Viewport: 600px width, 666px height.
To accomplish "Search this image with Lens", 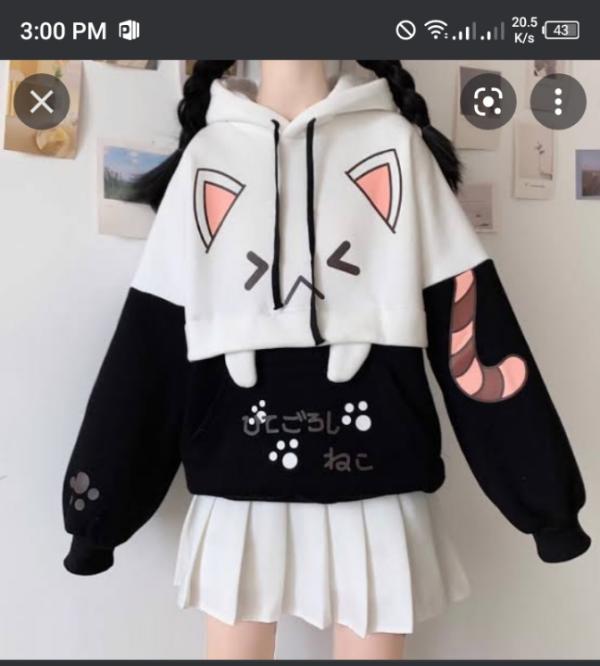I will click(x=488, y=101).
